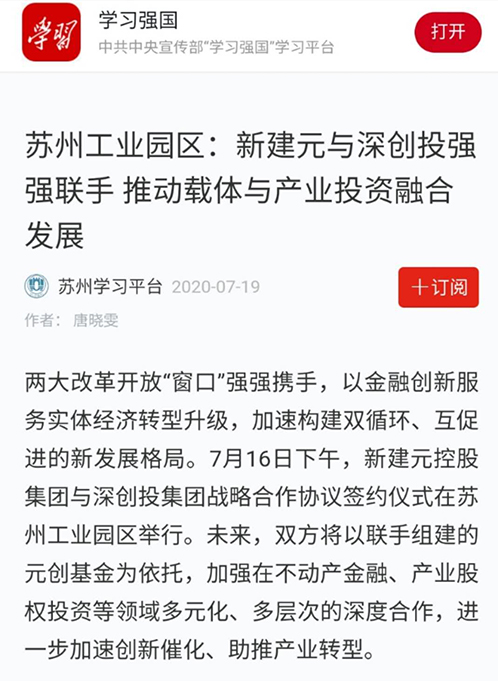Open the 苏州学习平台 publisher profile

click(110, 287)
